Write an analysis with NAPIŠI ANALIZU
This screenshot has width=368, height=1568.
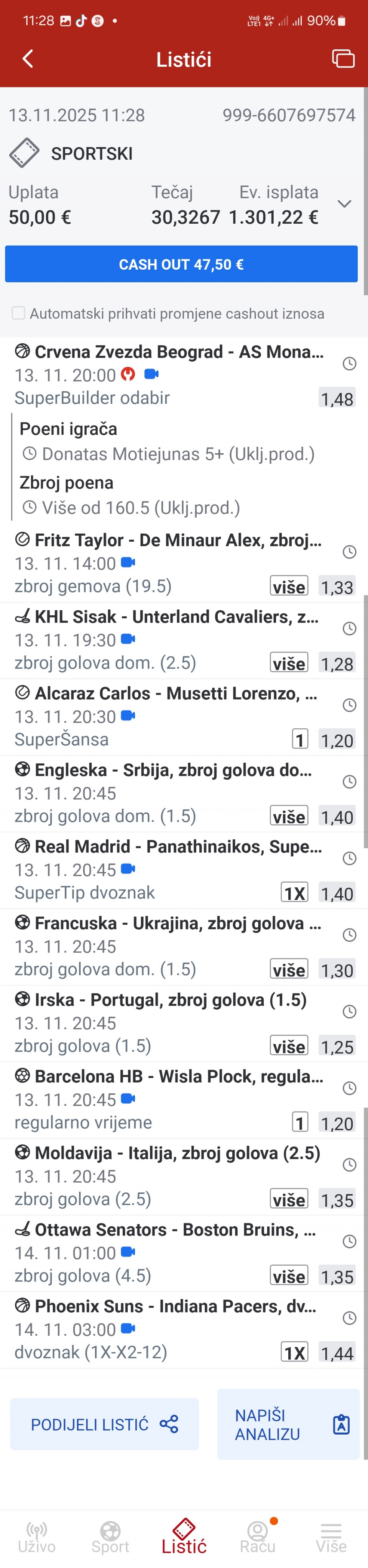point(288,1424)
